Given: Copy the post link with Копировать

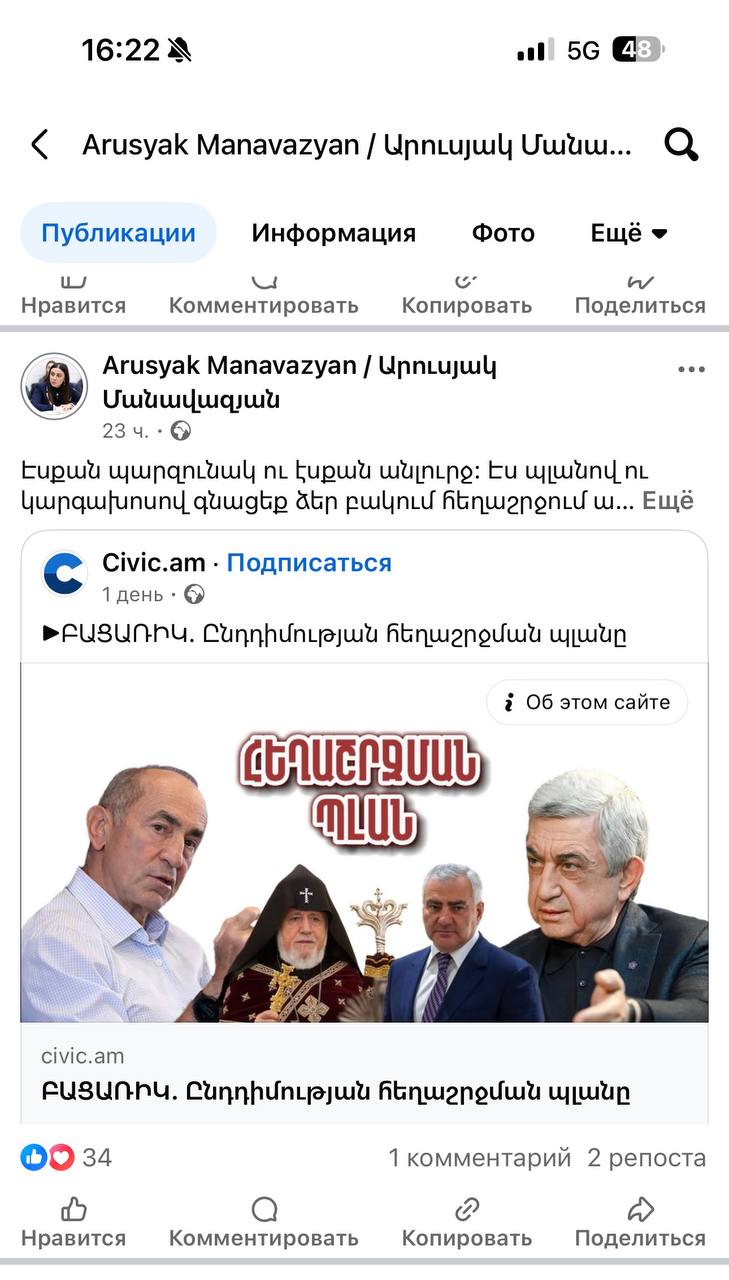Looking at the screenshot, I should click(466, 1223).
